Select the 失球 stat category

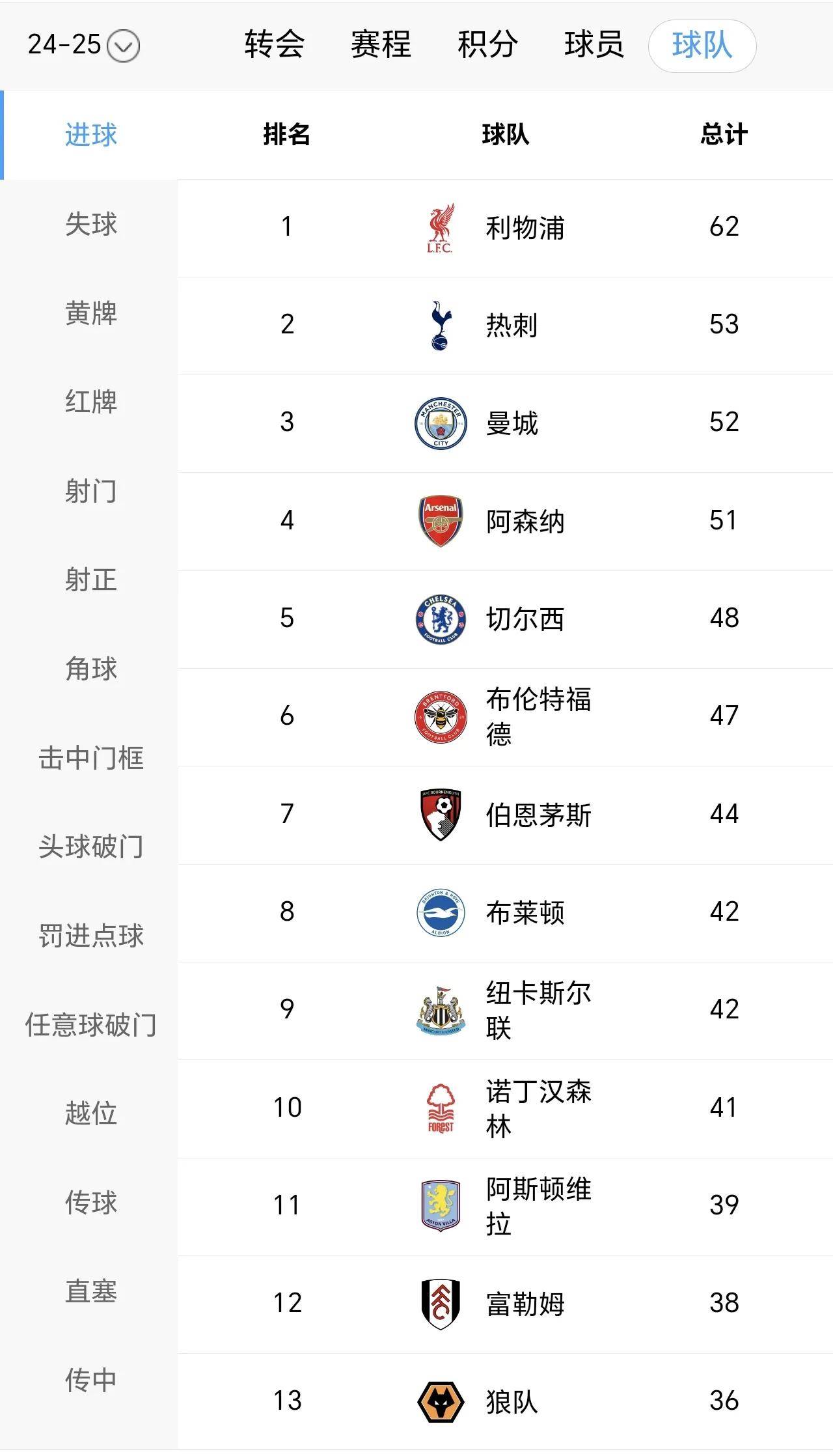click(90, 224)
